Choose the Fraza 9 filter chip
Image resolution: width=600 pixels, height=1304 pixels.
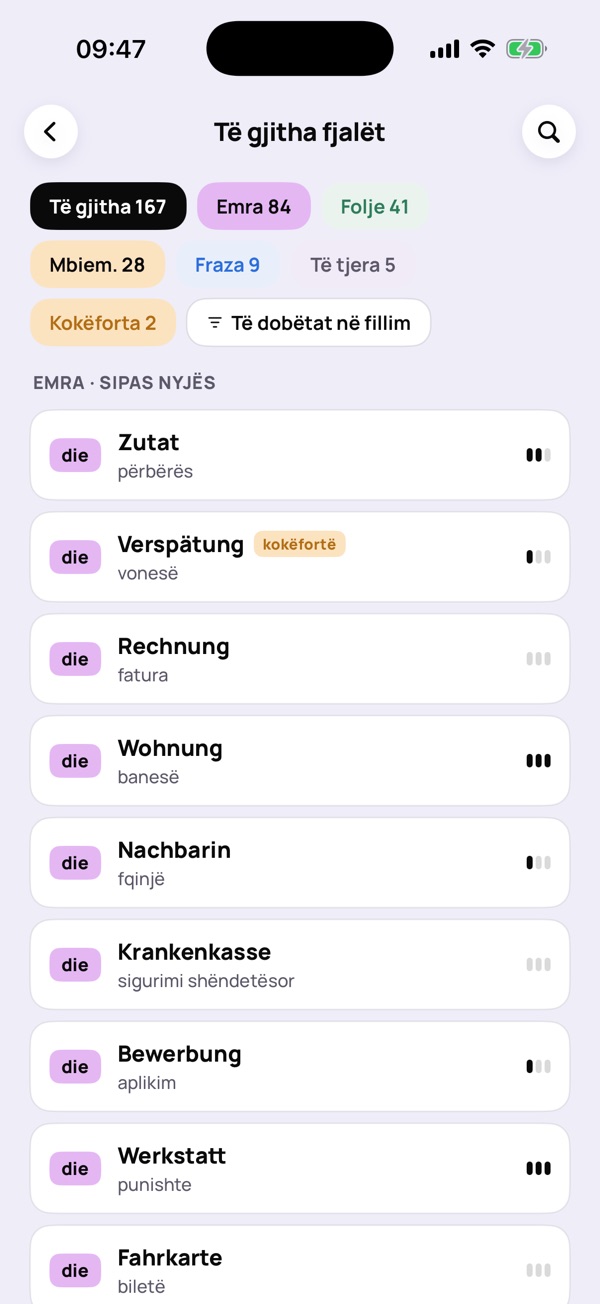click(x=228, y=265)
